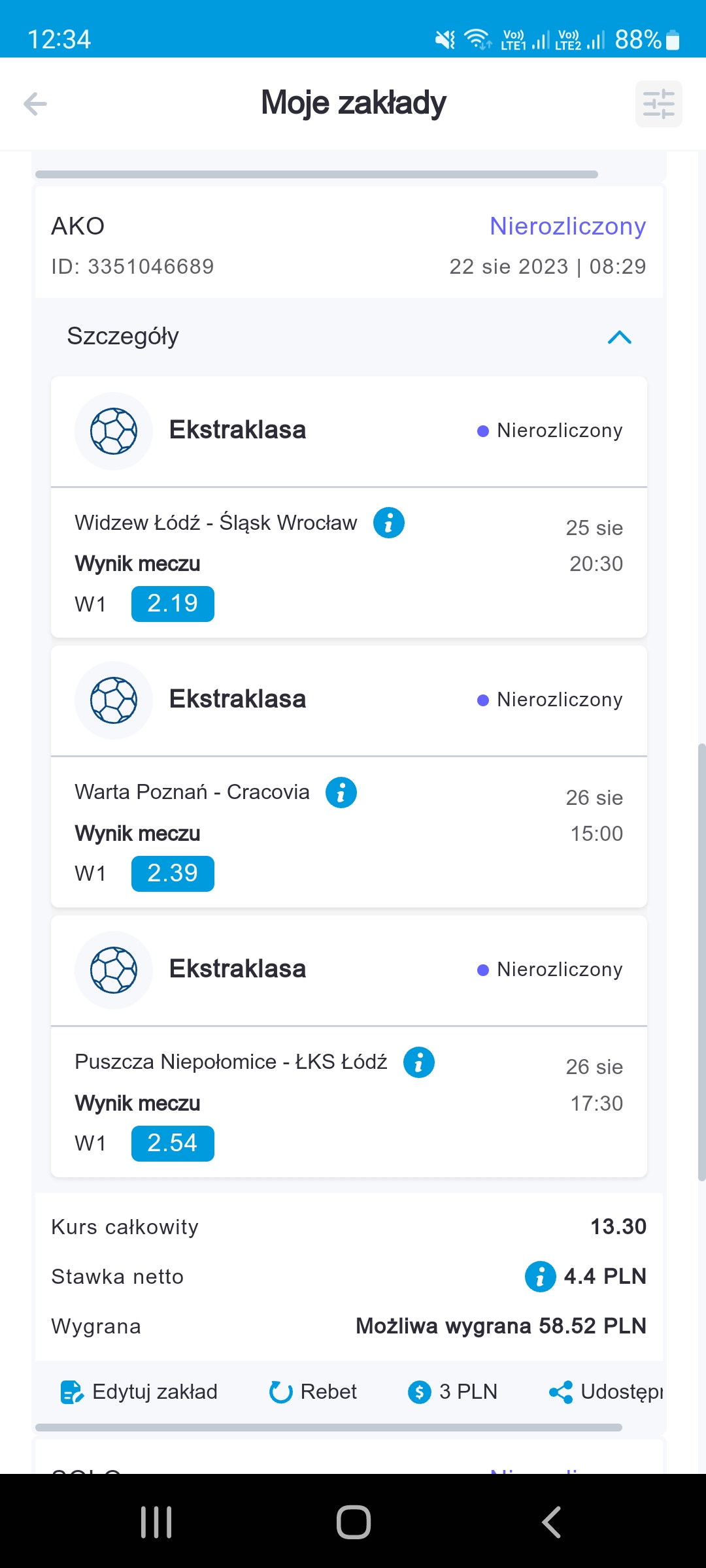Select odds 2.39 for Warta Poznań
The width and height of the screenshot is (706, 1568).
(x=173, y=873)
